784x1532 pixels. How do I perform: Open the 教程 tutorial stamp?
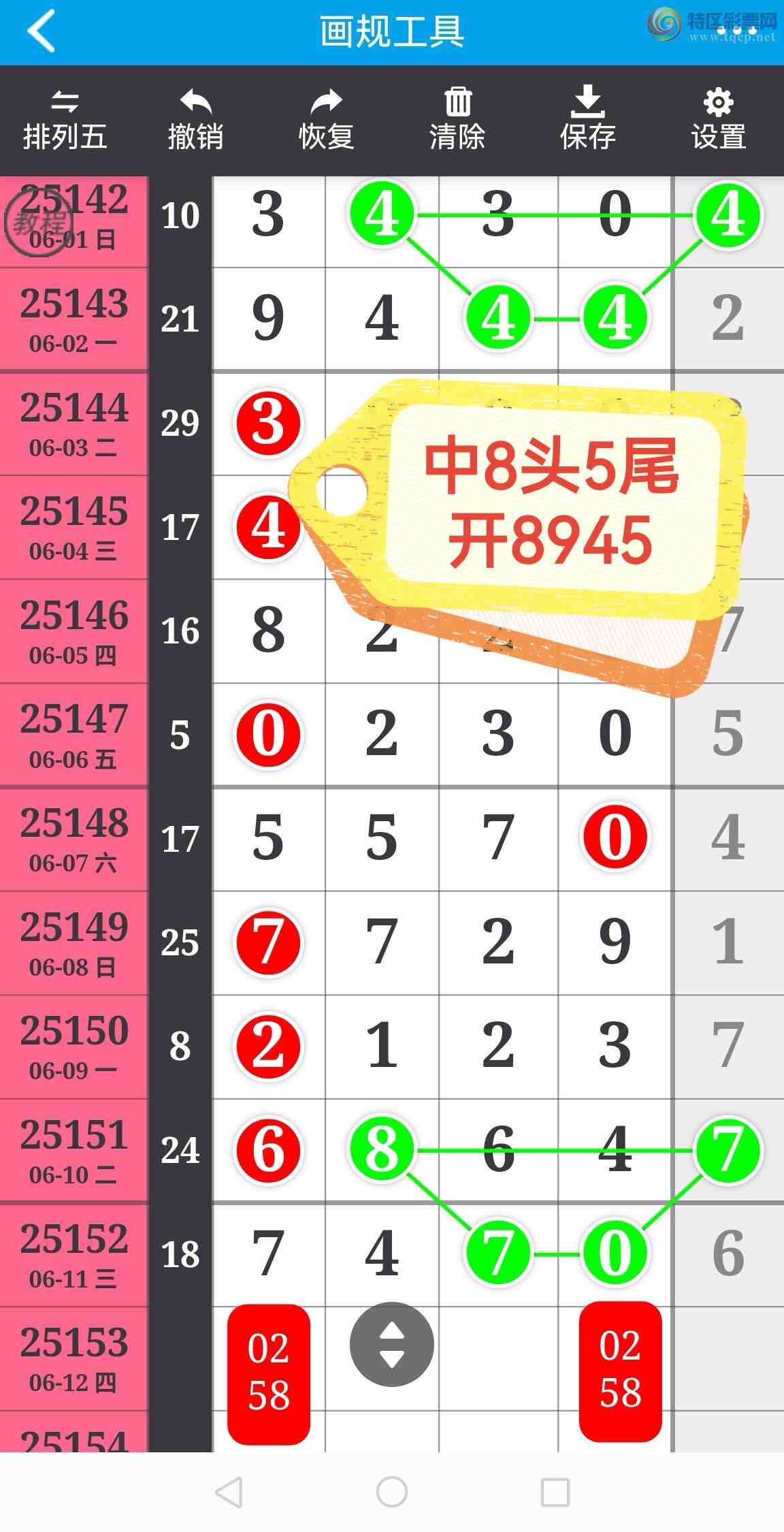point(35,222)
